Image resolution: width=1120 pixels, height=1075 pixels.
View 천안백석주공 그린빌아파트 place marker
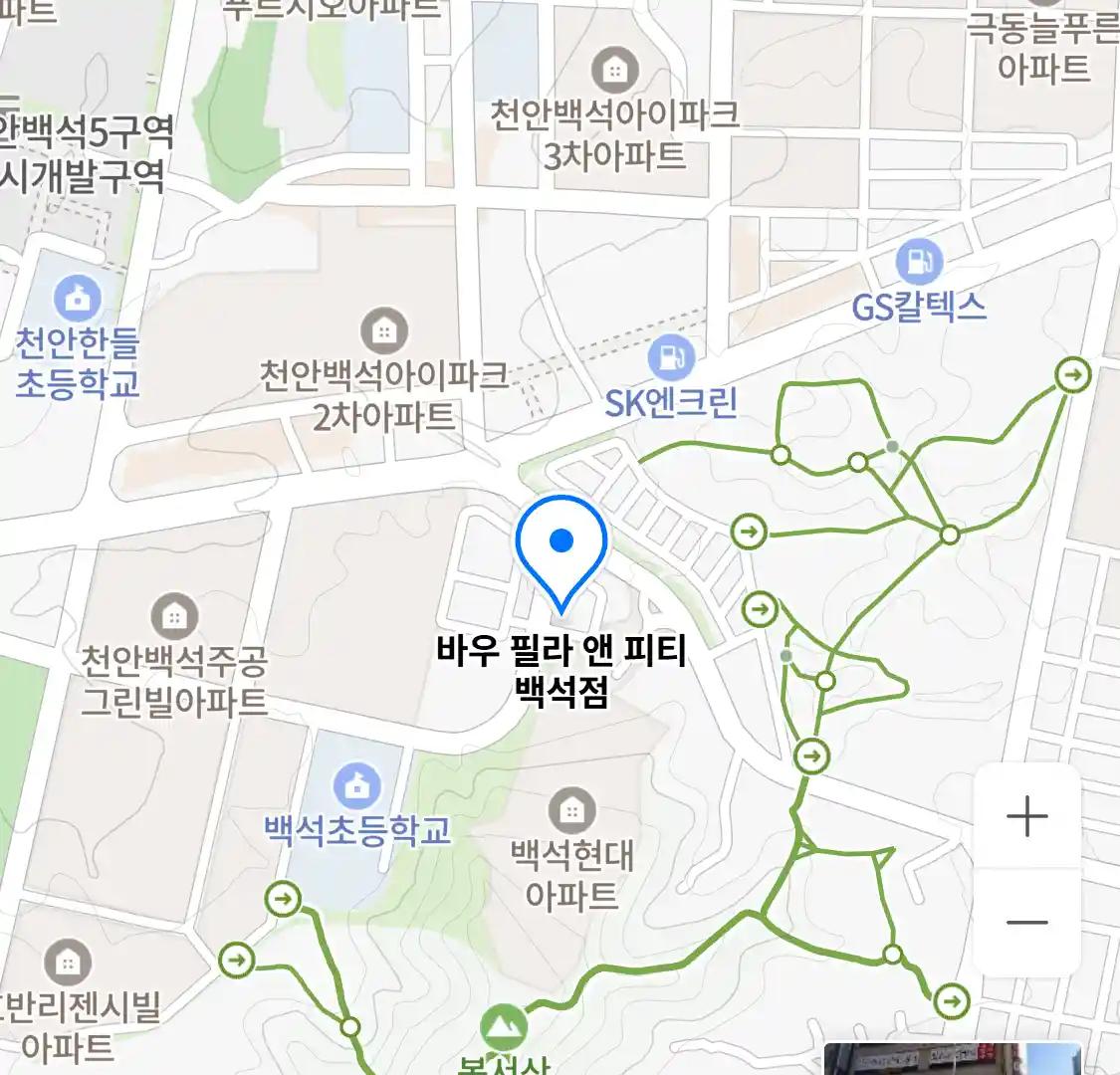coord(174,616)
